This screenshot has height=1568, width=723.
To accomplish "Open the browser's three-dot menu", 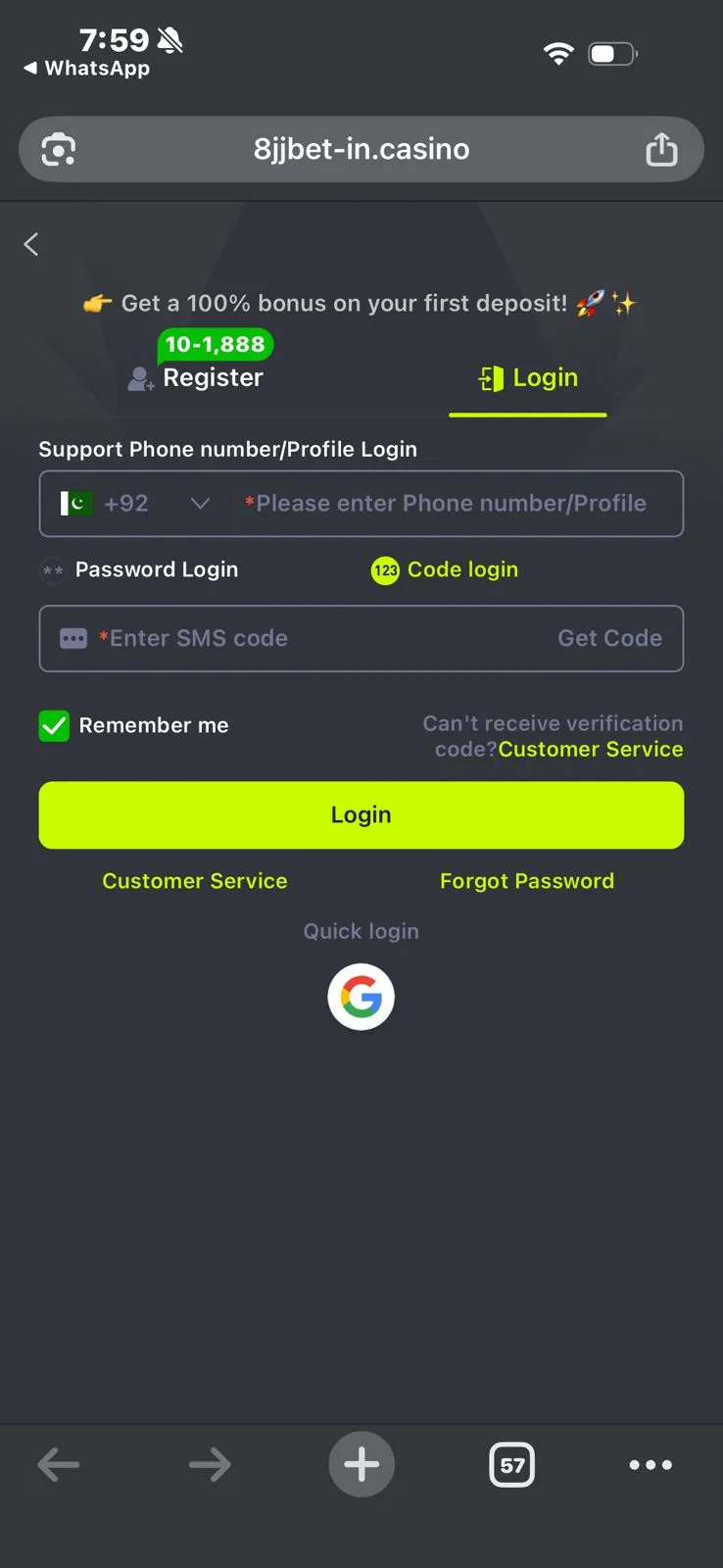I will click(651, 1465).
